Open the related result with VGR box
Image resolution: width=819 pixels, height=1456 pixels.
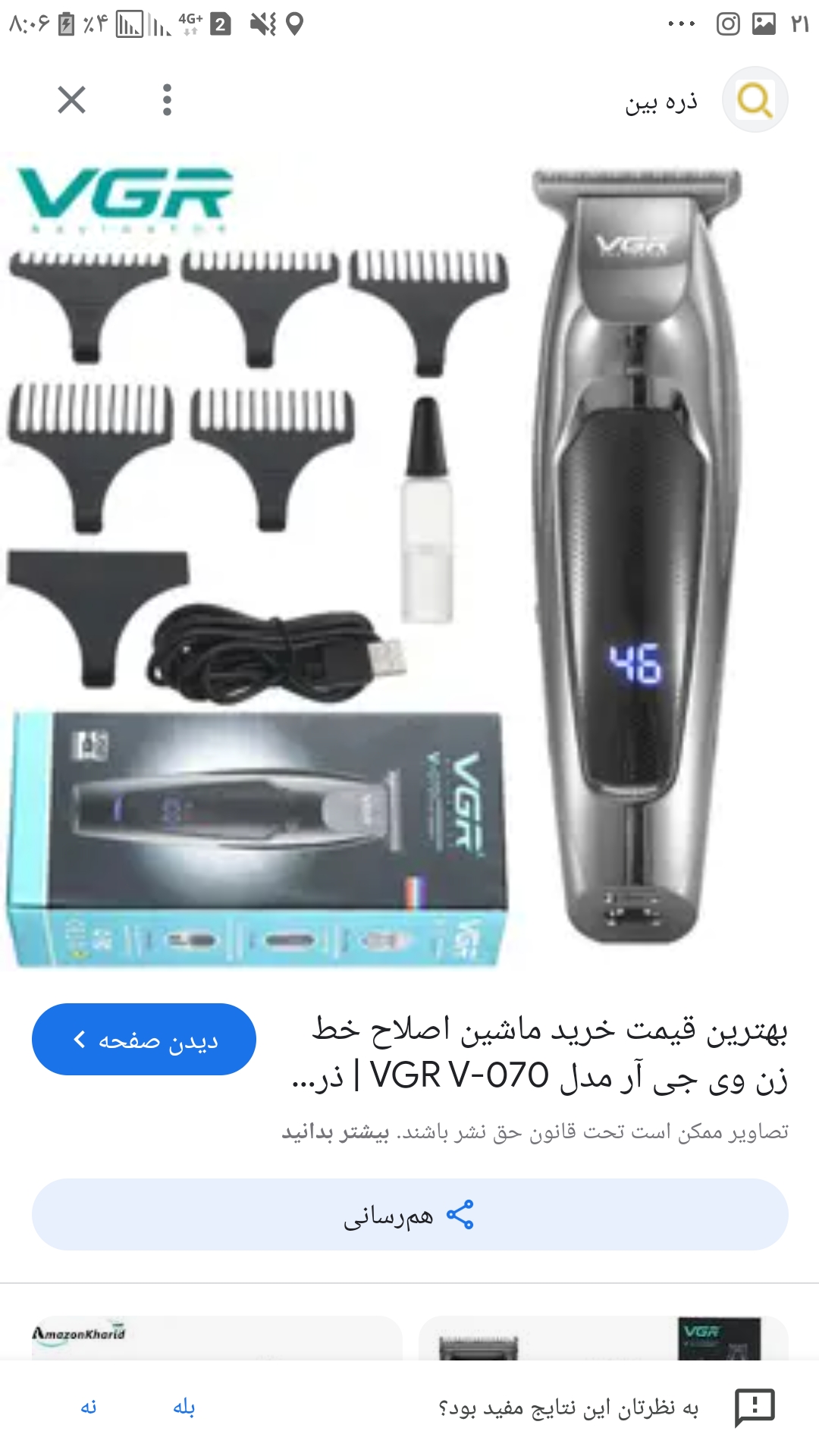[603, 1338]
